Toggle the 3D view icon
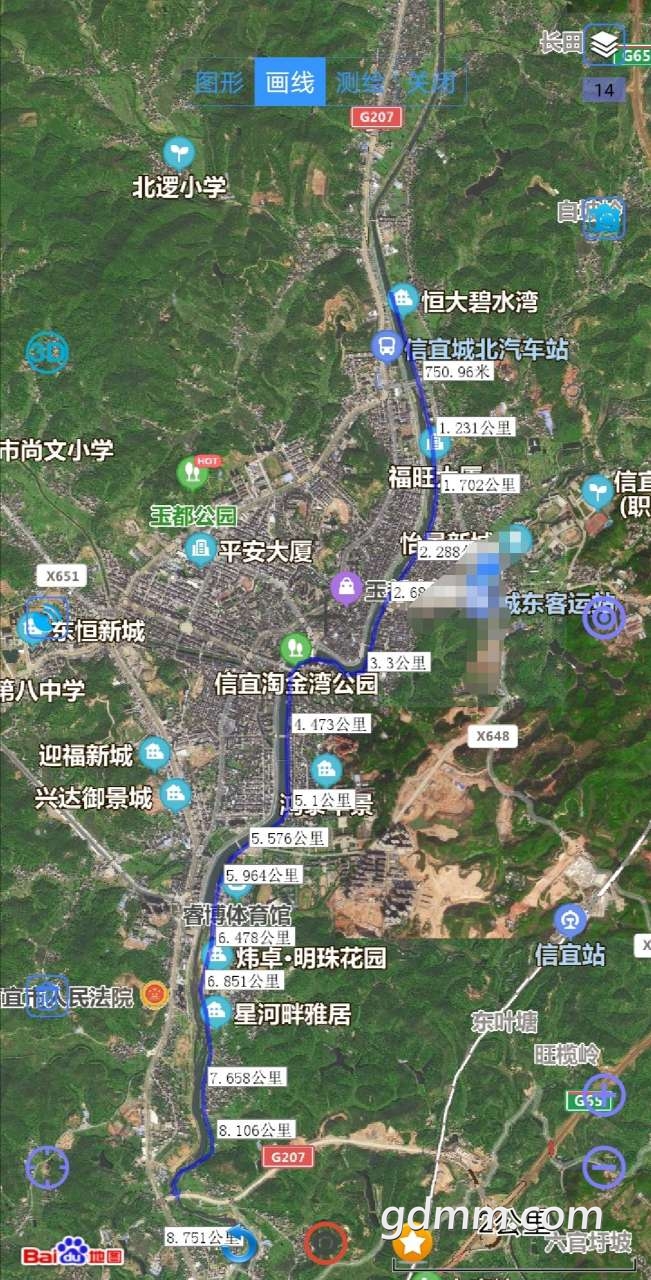The width and height of the screenshot is (651, 1280). click(46, 351)
